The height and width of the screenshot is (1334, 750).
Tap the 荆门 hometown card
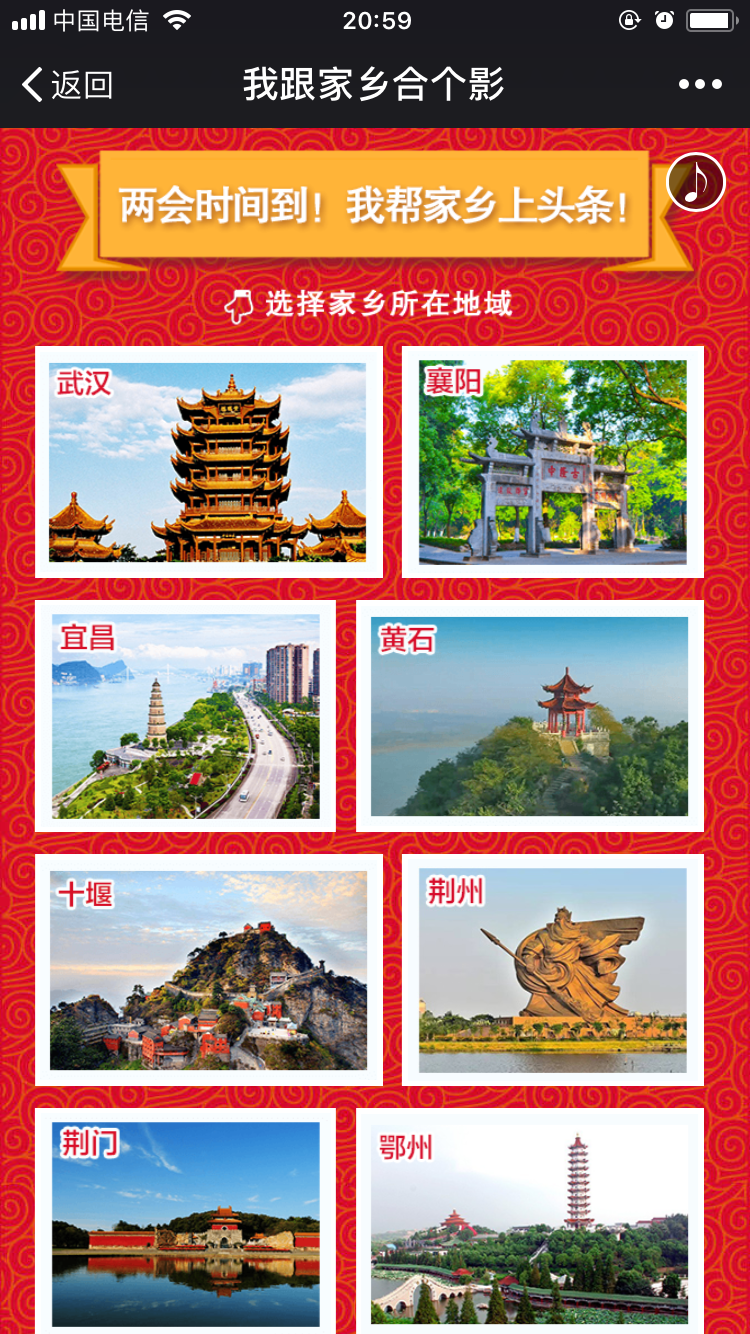186,1222
